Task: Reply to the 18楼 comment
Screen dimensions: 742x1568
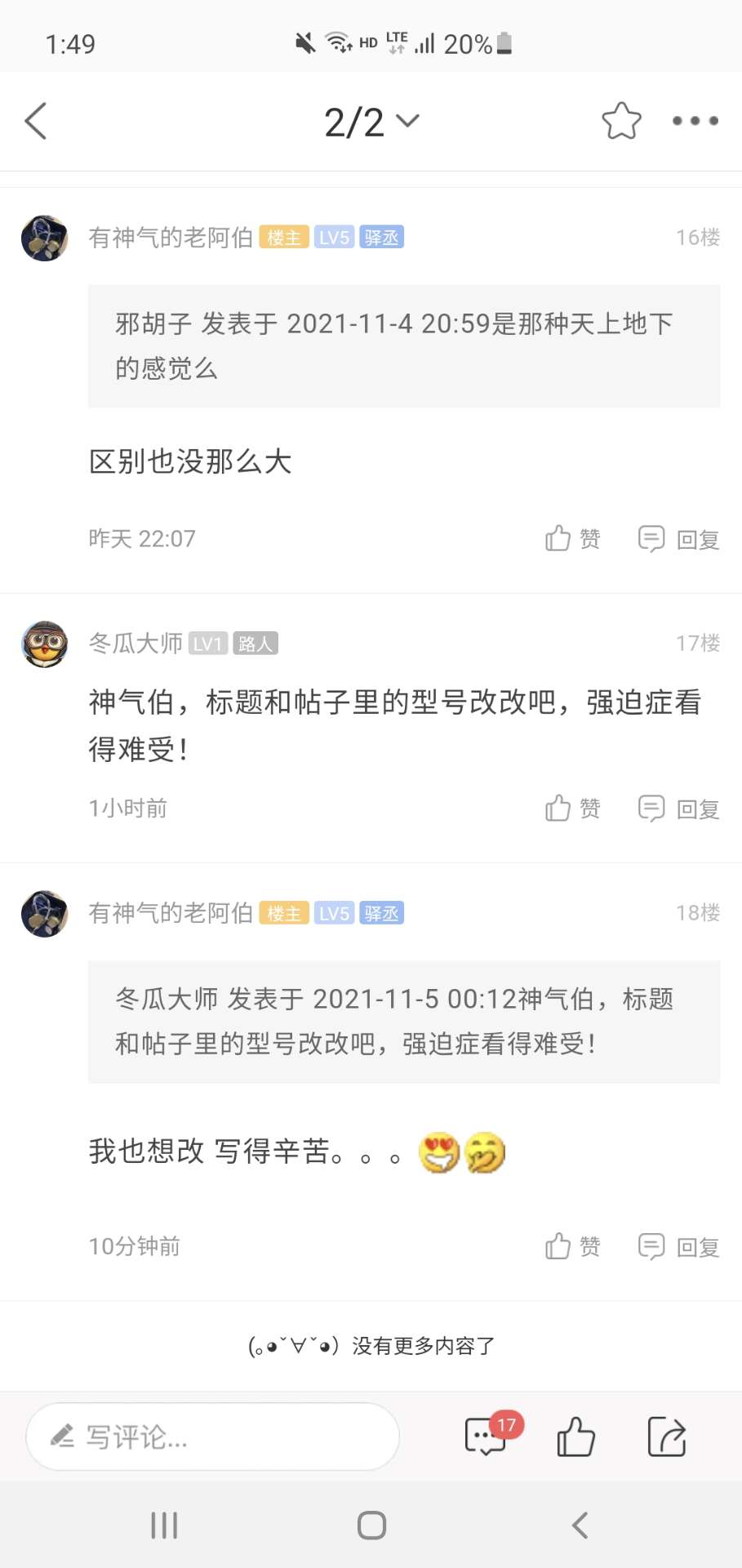Action: [x=679, y=1246]
